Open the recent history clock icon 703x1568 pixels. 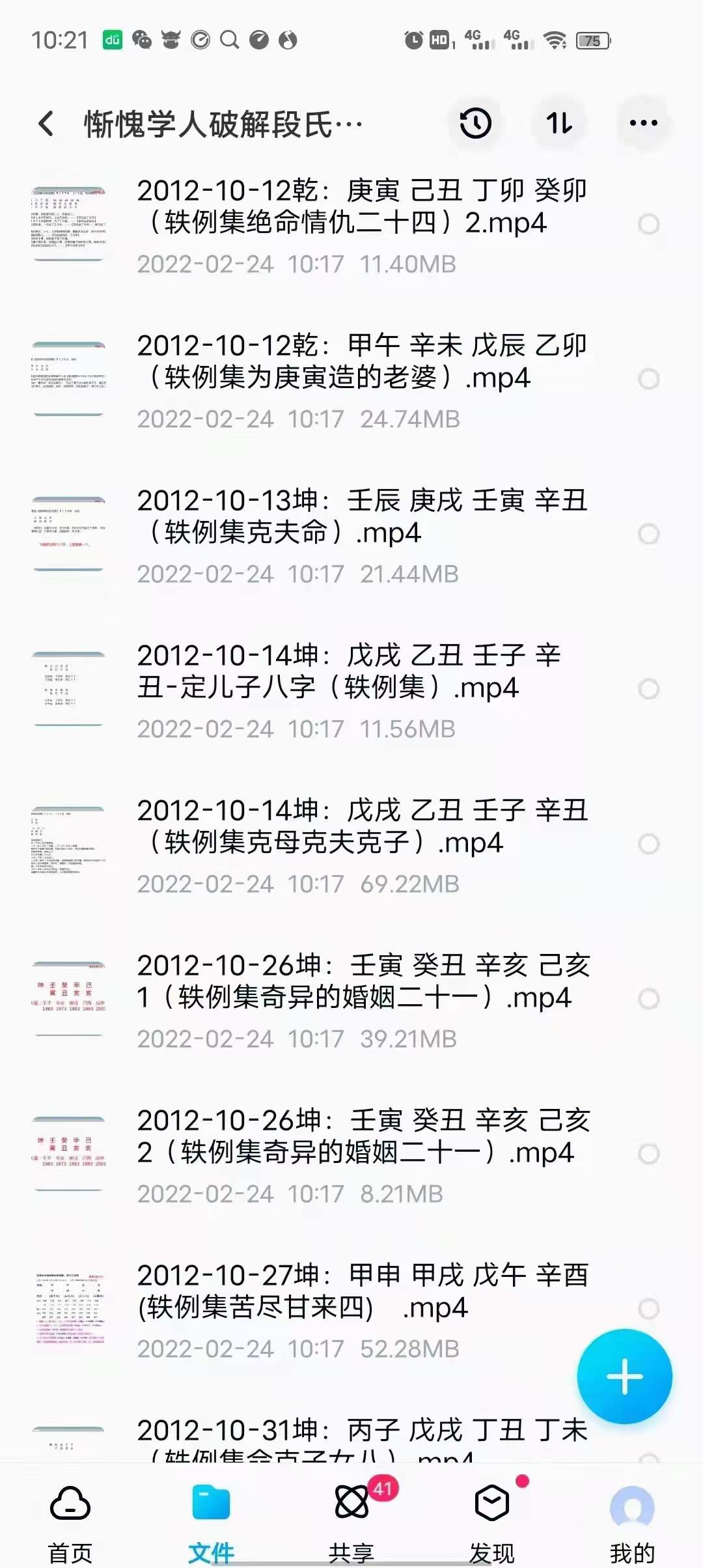coord(475,123)
